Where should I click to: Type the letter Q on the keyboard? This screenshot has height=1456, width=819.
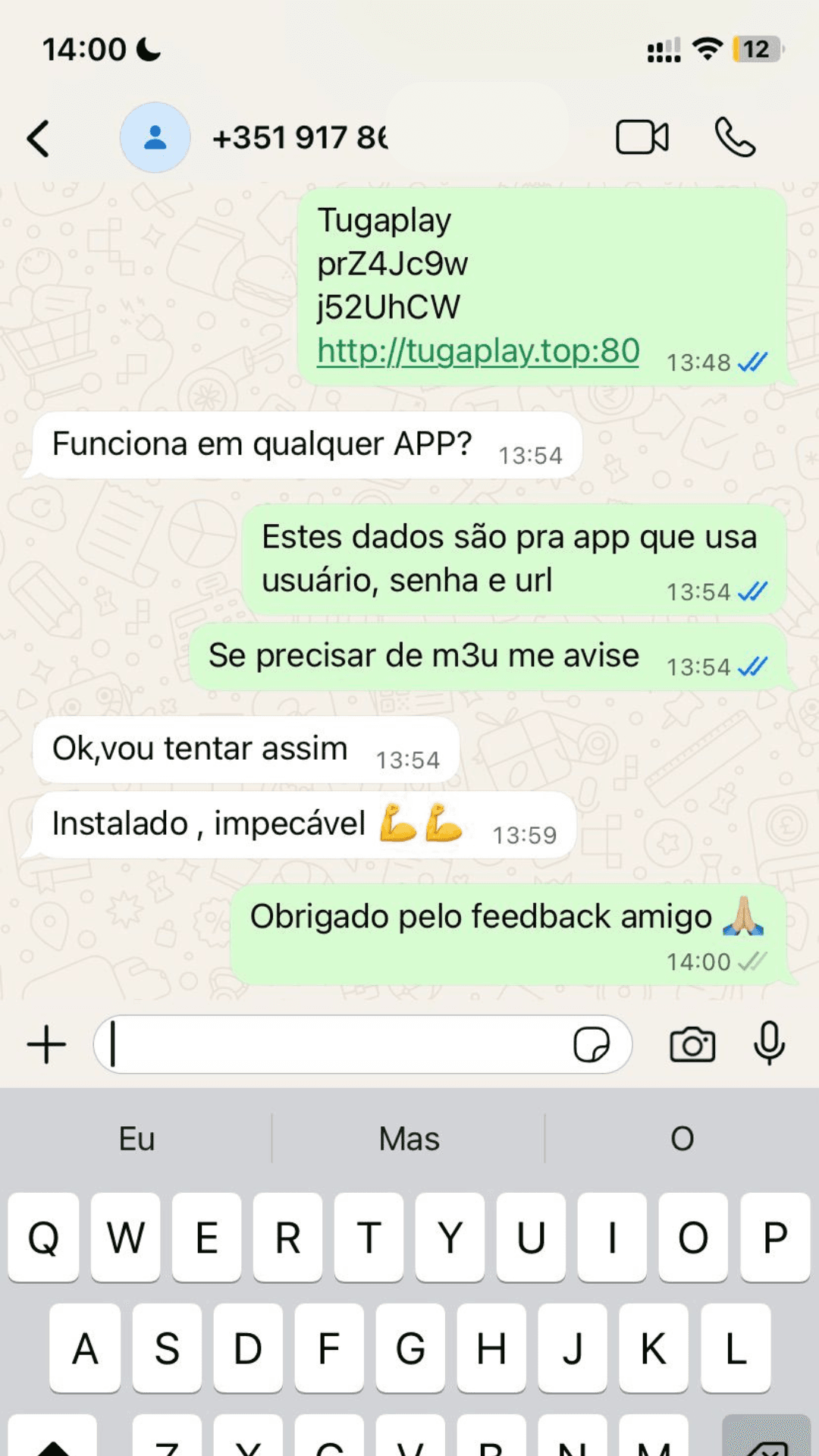click(43, 1238)
